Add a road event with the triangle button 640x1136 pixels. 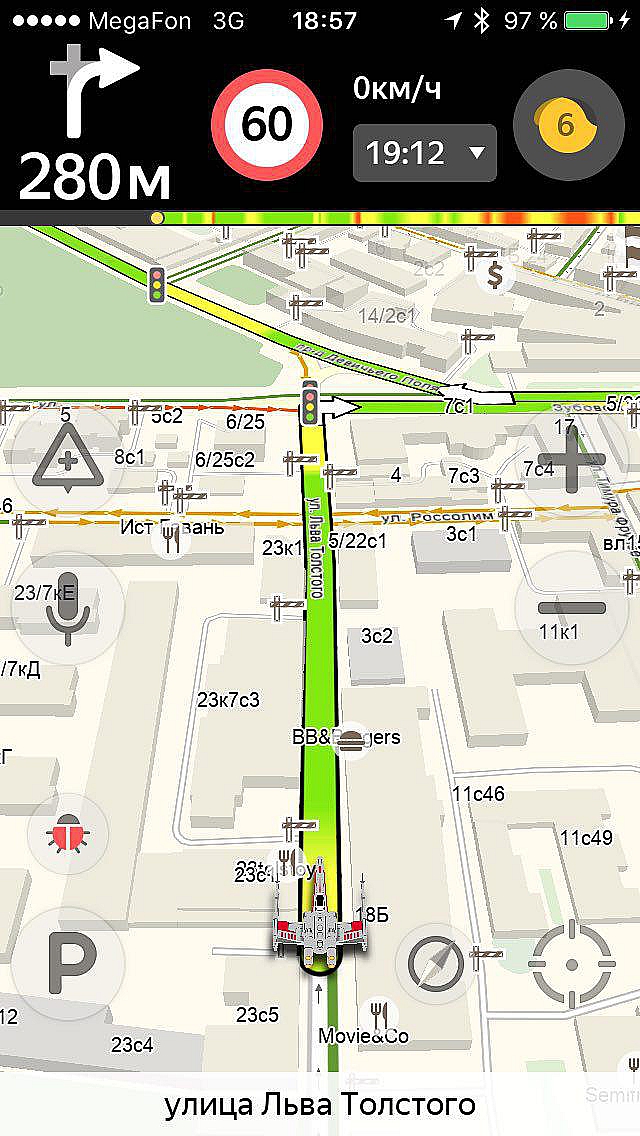click(67, 460)
